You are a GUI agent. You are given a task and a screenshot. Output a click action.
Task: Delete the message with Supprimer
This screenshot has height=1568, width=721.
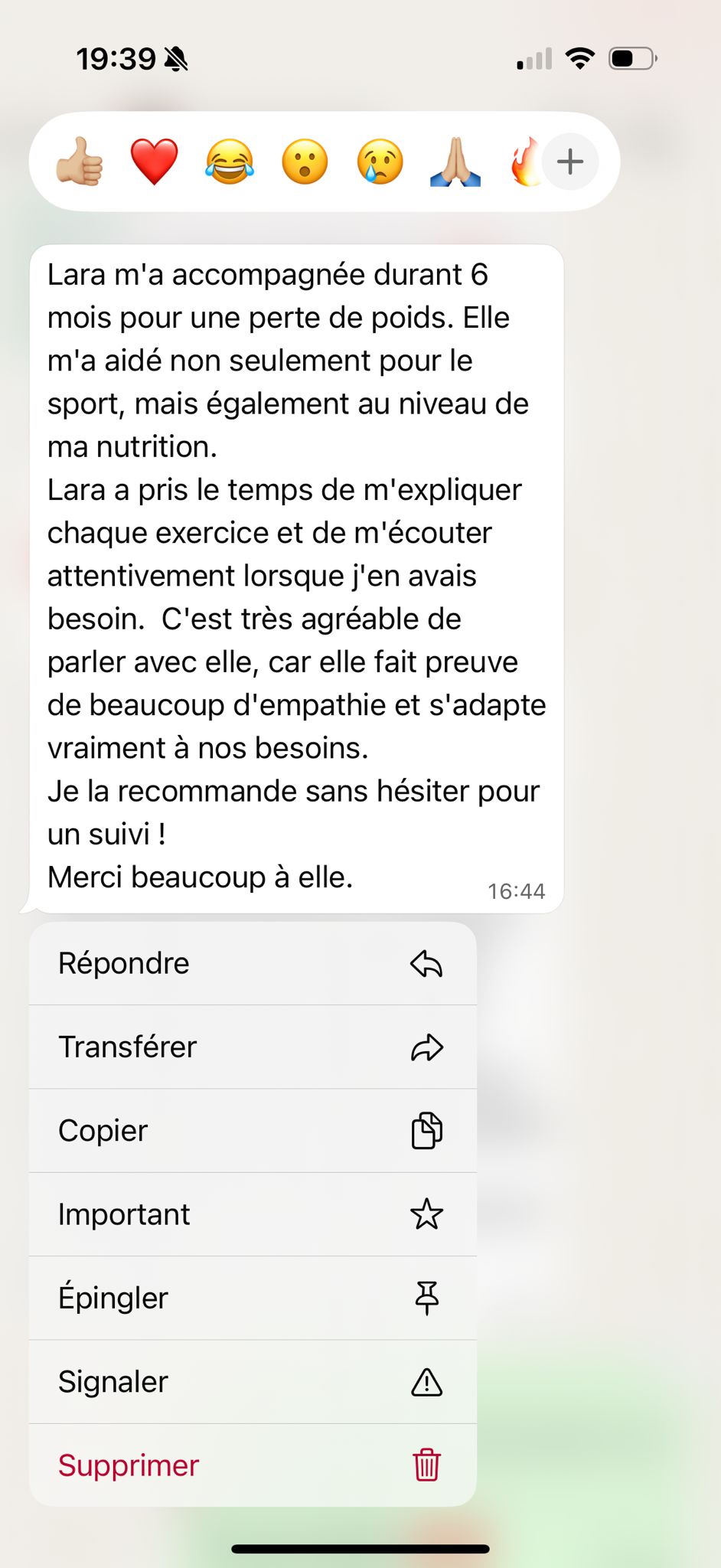click(x=253, y=1465)
